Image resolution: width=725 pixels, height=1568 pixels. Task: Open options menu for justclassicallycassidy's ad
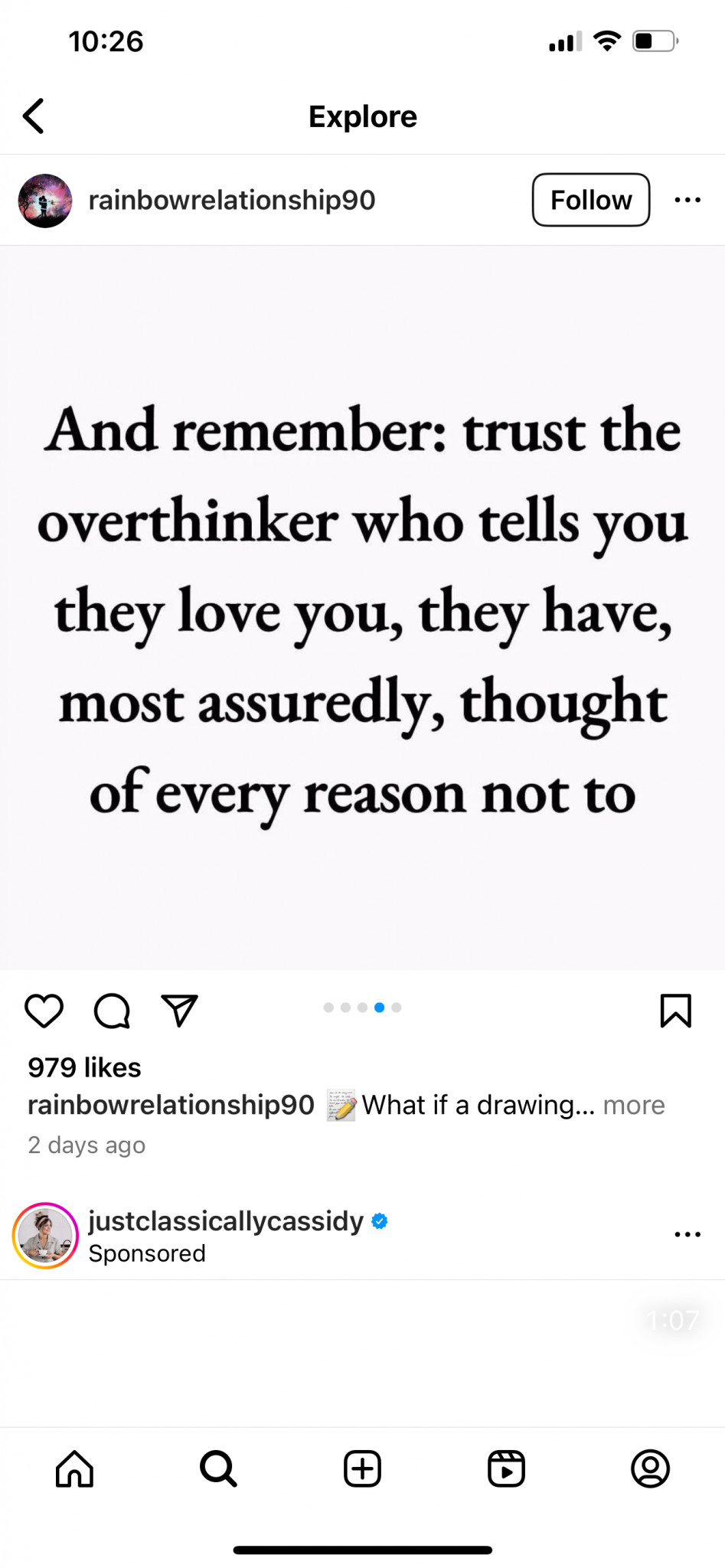click(687, 1234)
